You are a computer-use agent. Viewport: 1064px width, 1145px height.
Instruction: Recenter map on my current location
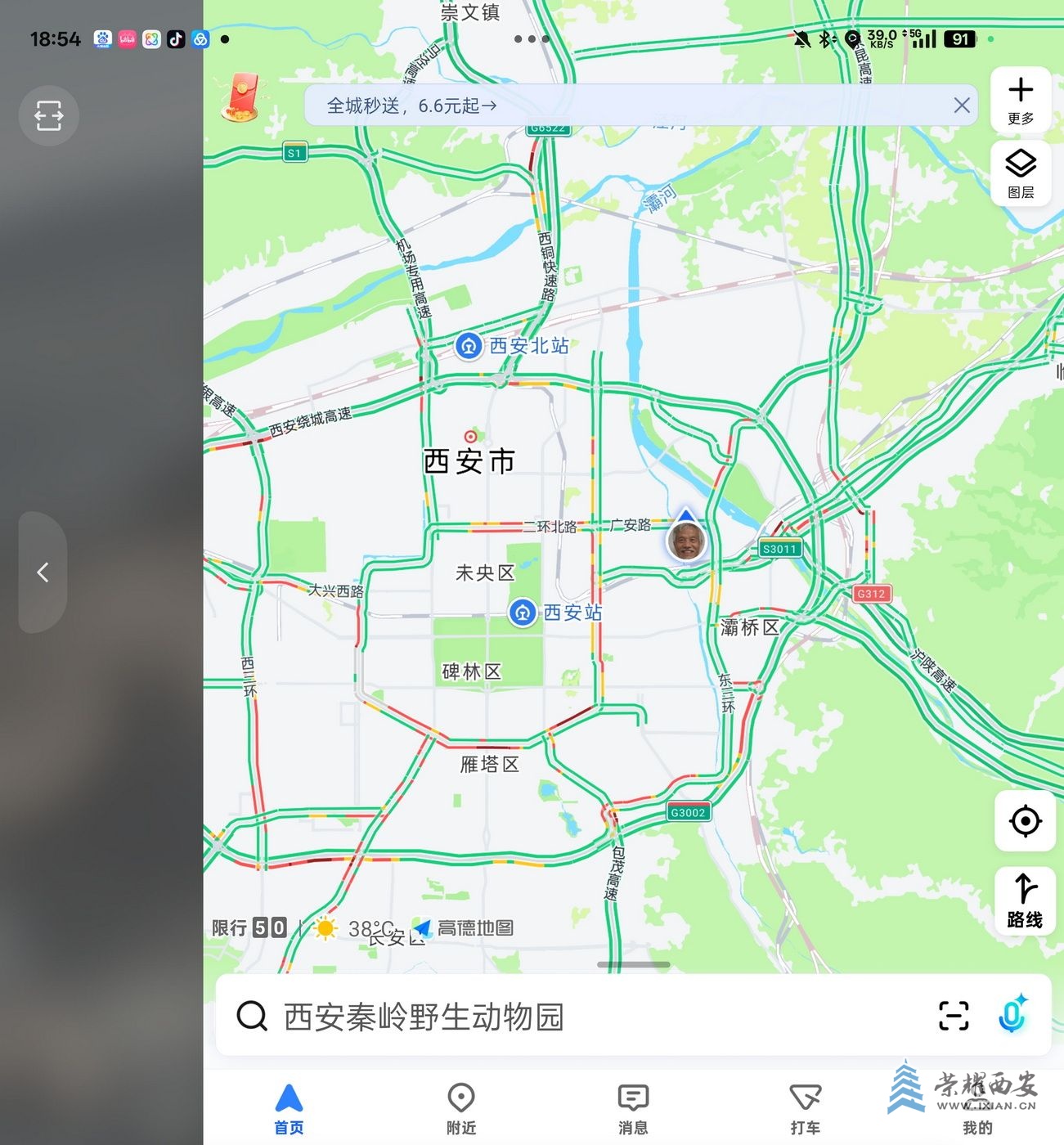(1025, 820)
